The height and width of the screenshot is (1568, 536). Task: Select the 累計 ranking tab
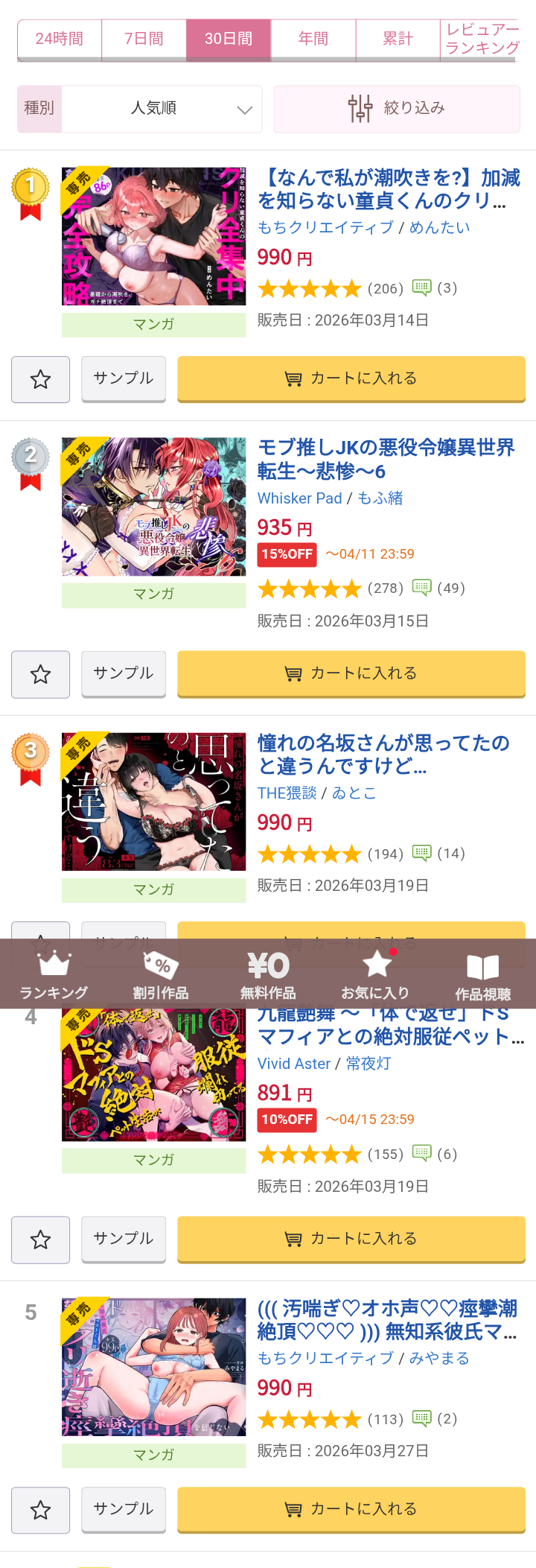398,39
